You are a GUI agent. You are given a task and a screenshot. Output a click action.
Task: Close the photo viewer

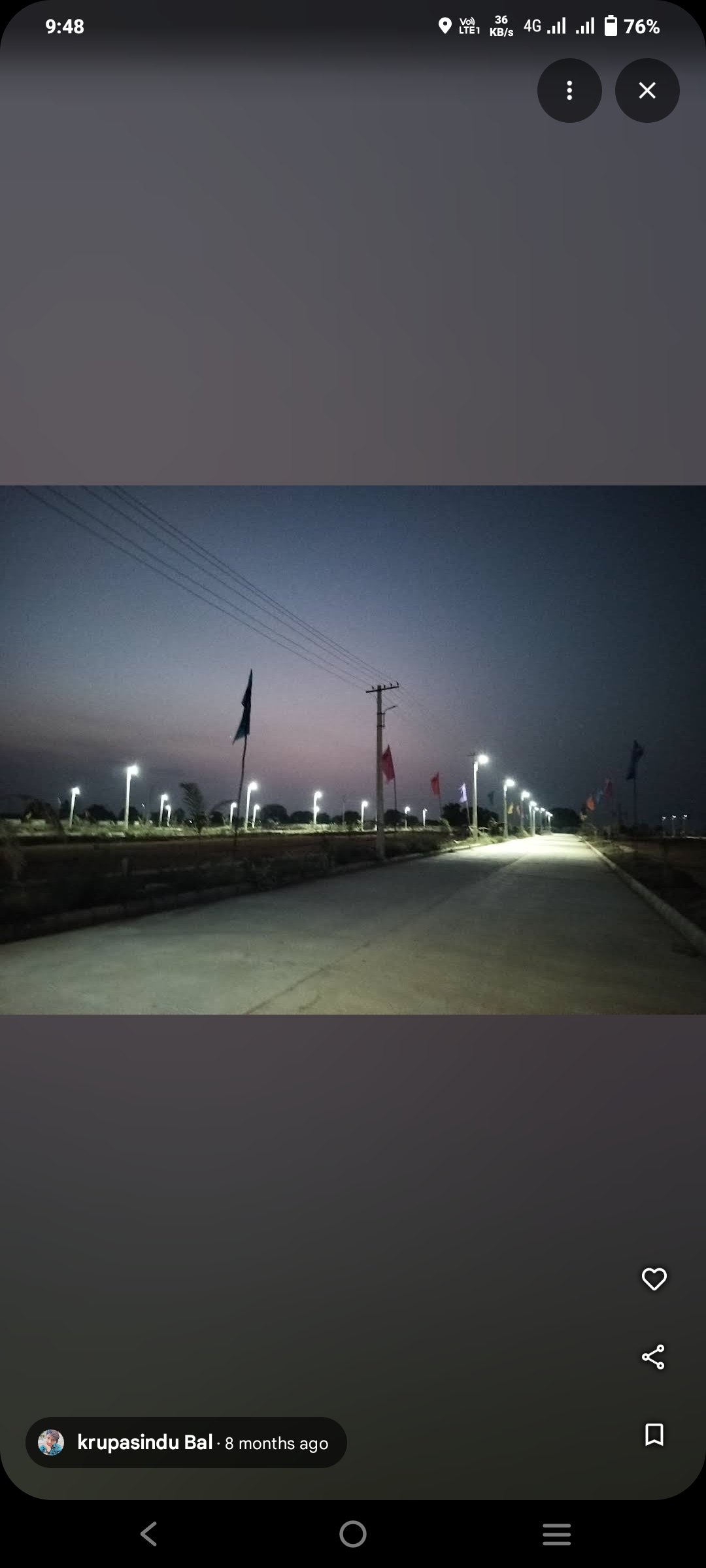click(647, 90)
